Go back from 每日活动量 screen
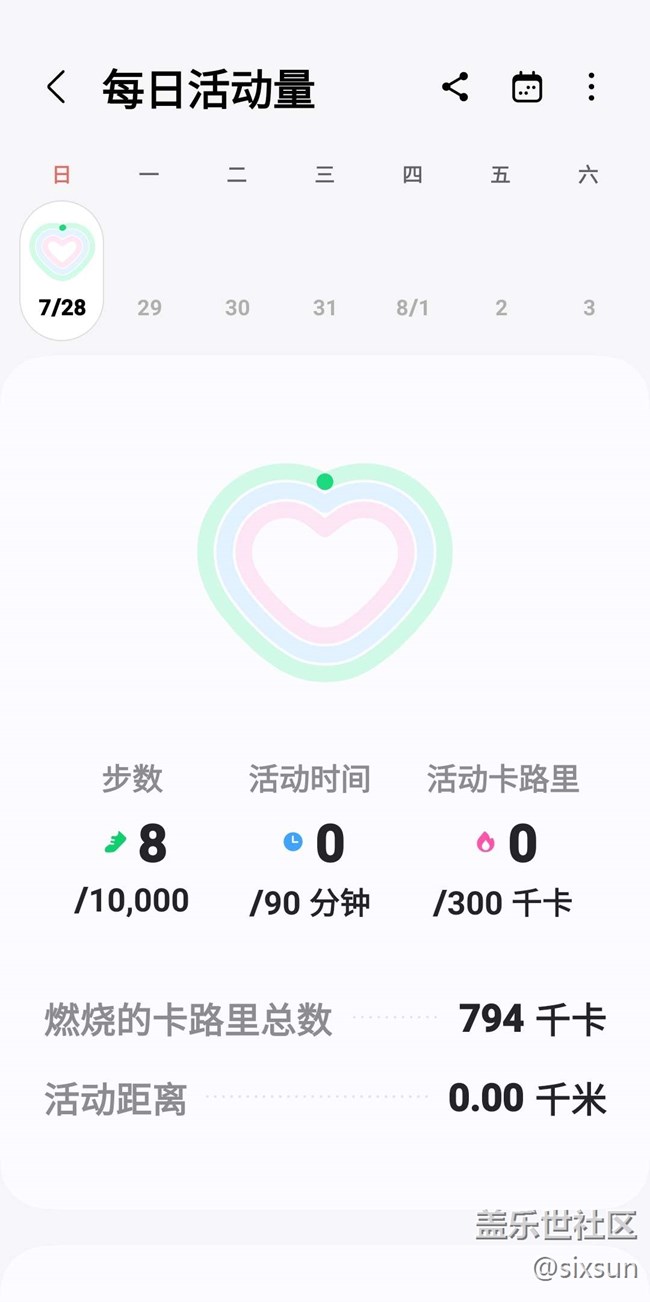650x1302 pixels. 56,88
